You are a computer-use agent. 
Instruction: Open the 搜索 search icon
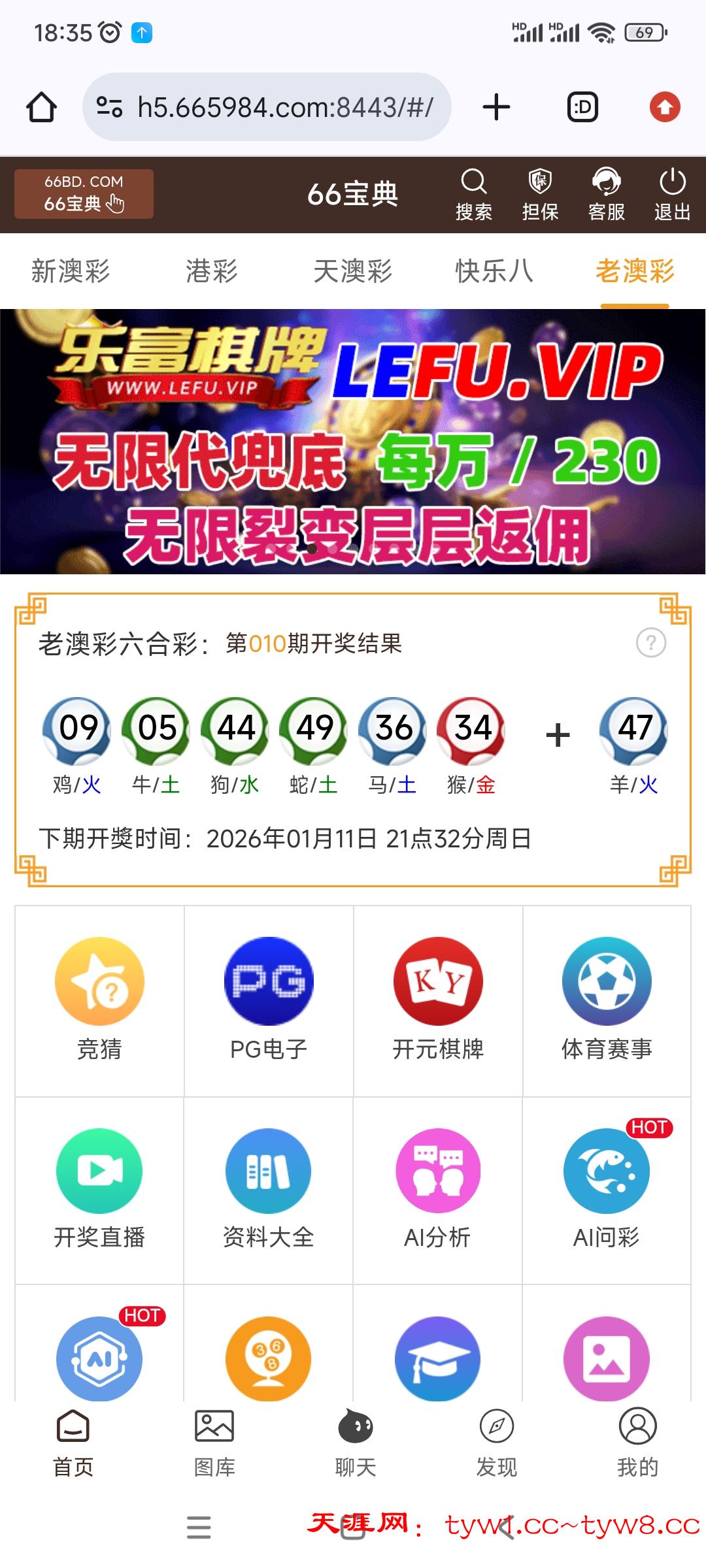473,194
